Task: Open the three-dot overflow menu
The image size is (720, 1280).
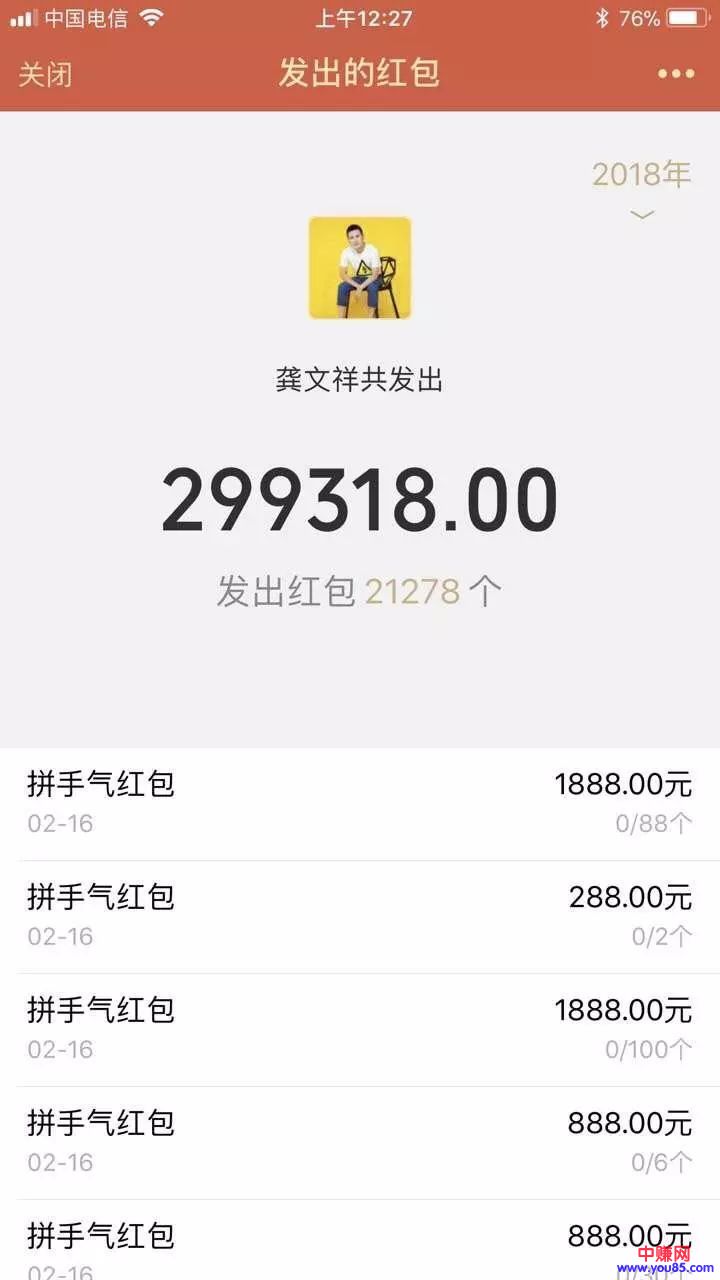Action: click(x=675, y=74)
